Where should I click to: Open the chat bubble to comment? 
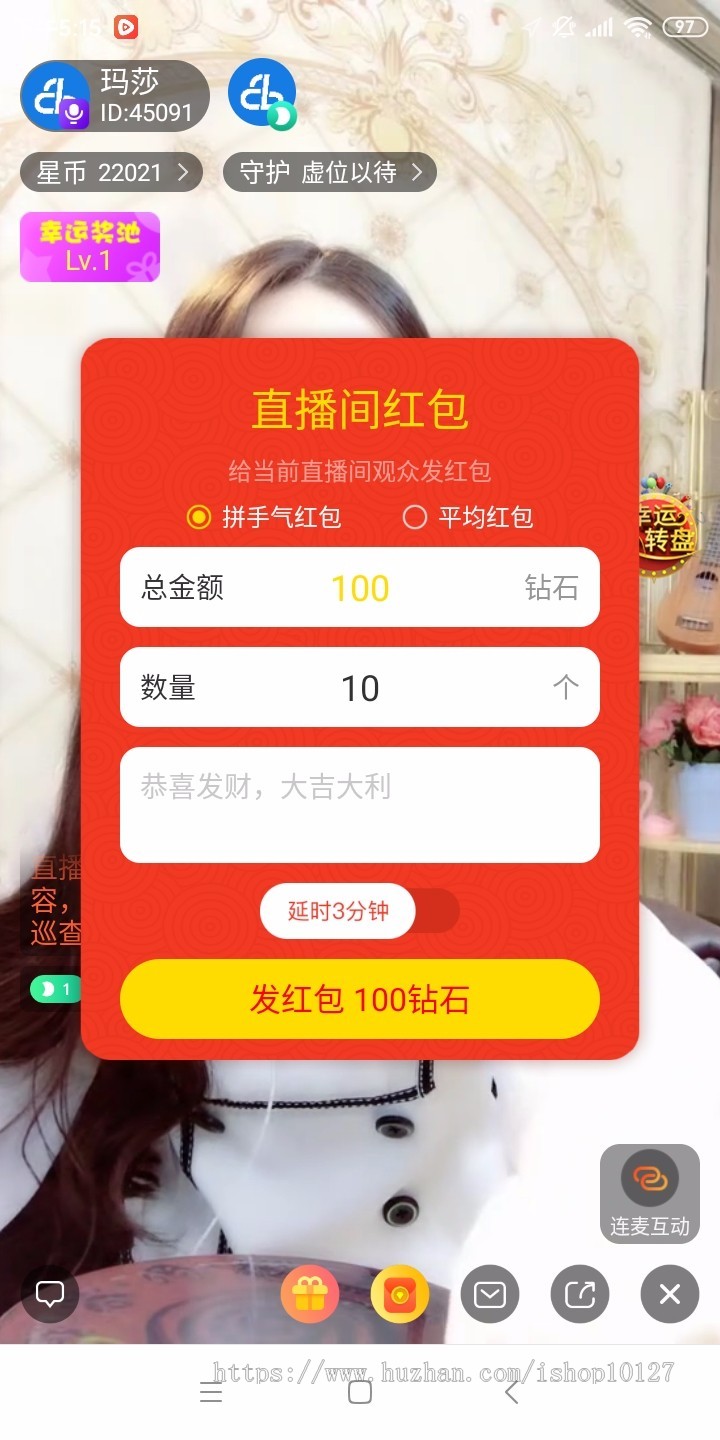[50, 1294]
